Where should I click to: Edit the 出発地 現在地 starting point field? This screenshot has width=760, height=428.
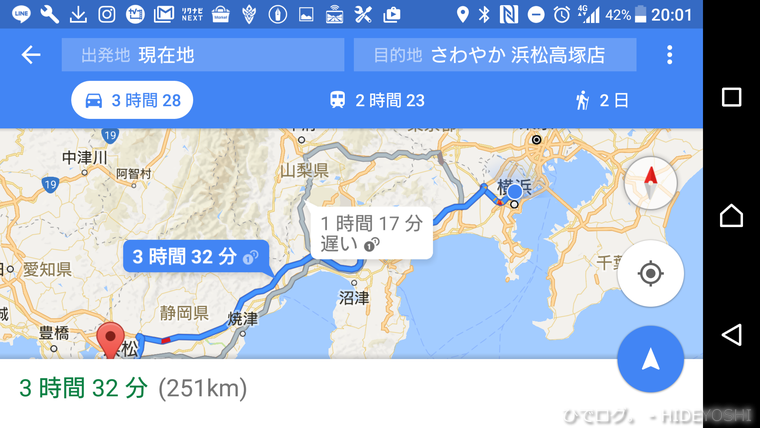(203, 55)
